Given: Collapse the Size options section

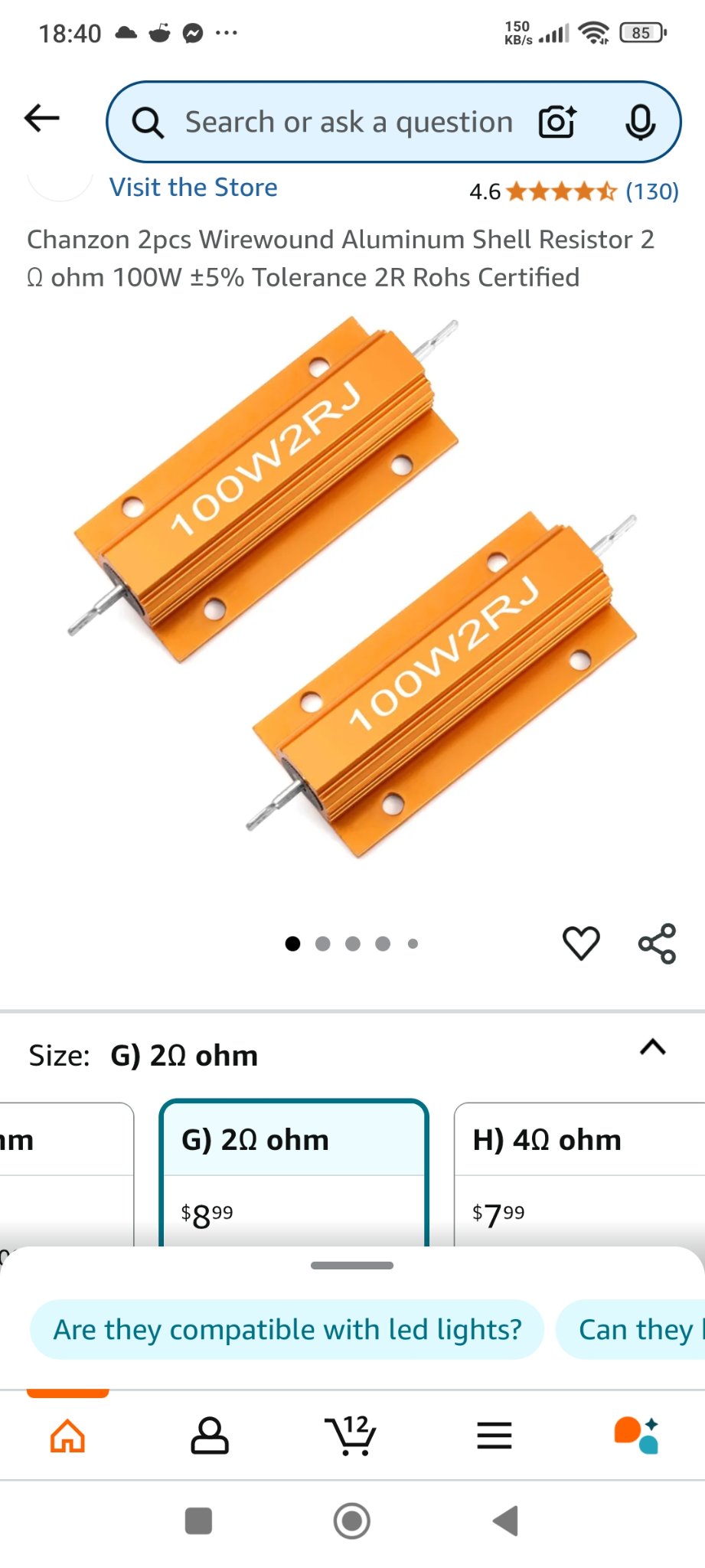Looking at the screenshot, I should (x=652, y=1047).
